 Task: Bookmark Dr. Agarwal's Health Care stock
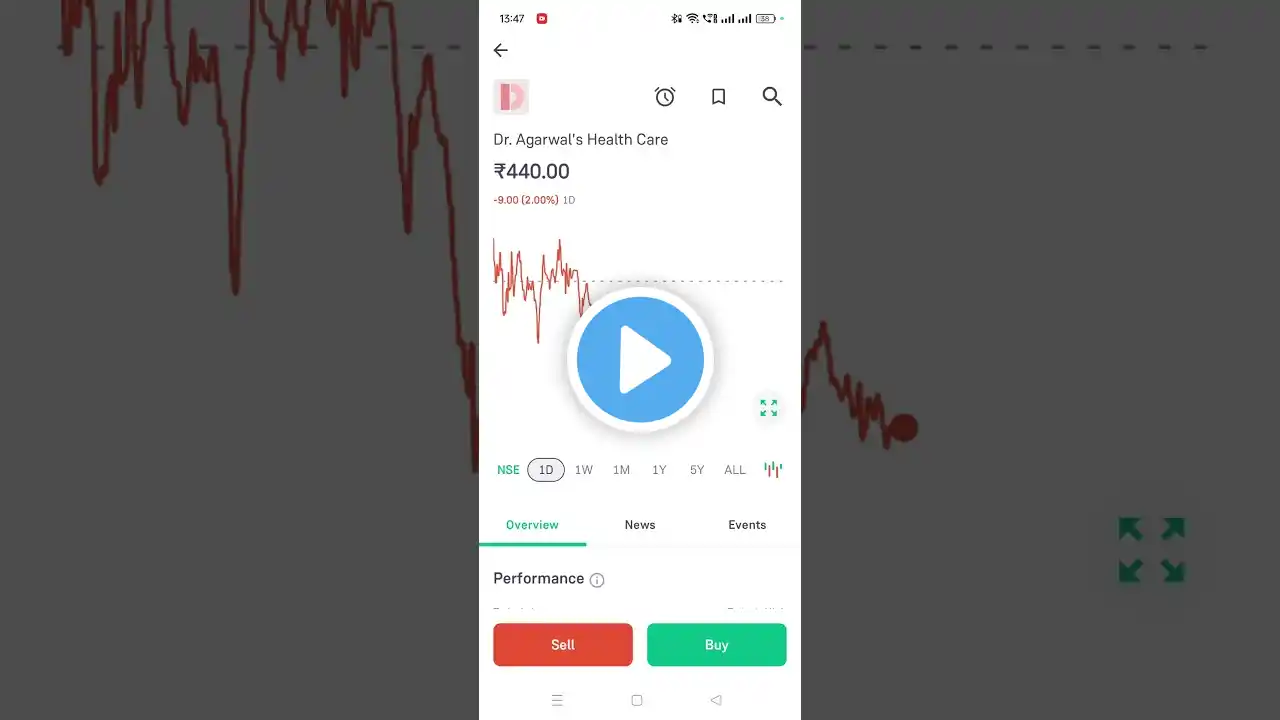click(718, 97)
